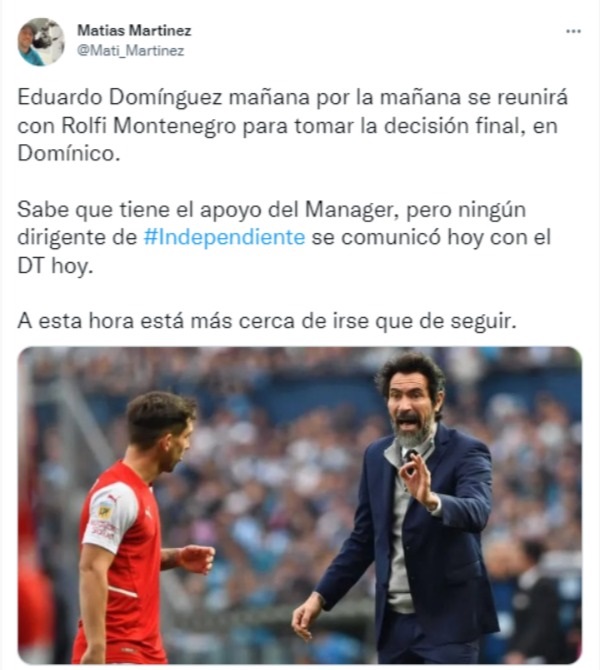Open the Matias Martinez profile name
Image resolution: width=600 pixels, height=670 pixels.
(134, 31)
